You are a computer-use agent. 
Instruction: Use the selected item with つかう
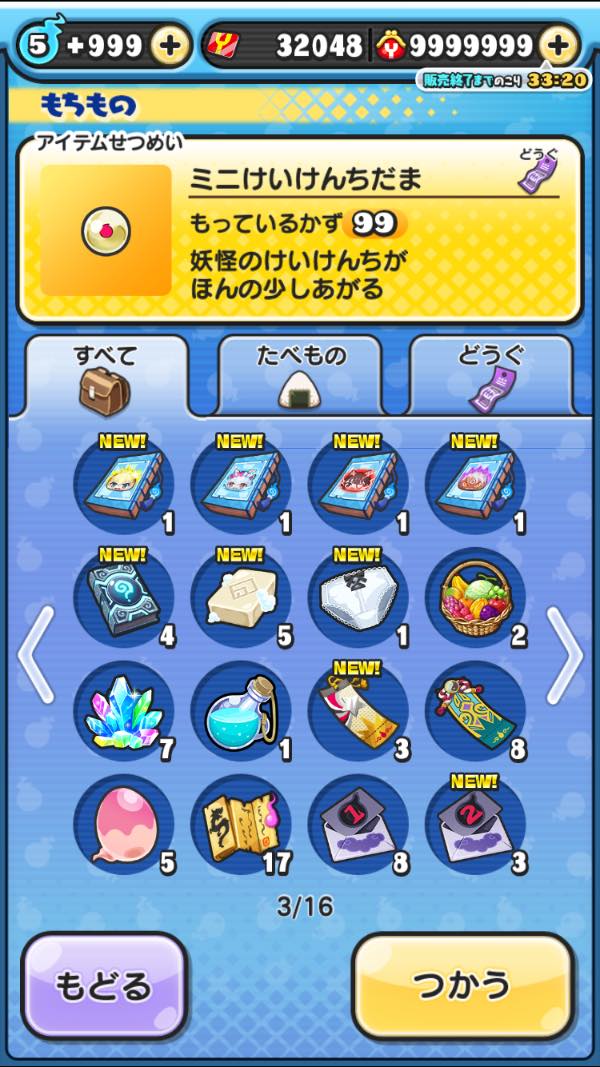pyautogui.click(x=463, y=985)
